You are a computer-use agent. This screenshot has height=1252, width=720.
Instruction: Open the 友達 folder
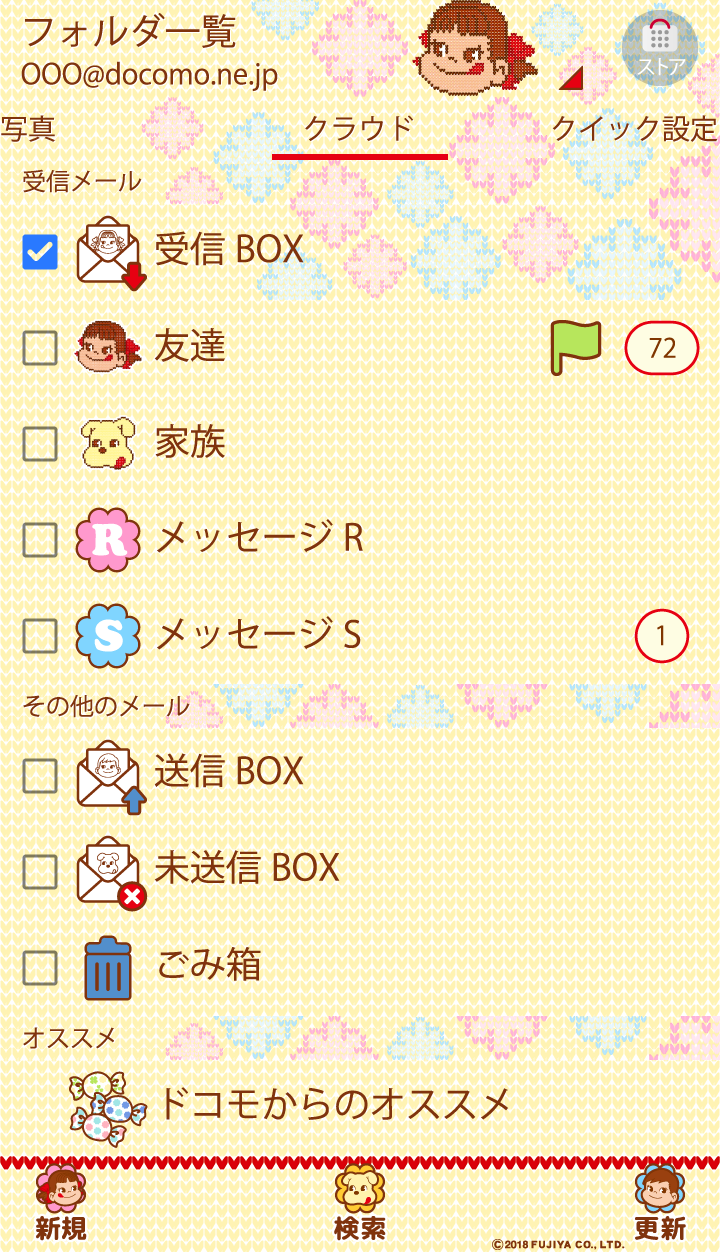pyautogui.click(x=190, y=347)
